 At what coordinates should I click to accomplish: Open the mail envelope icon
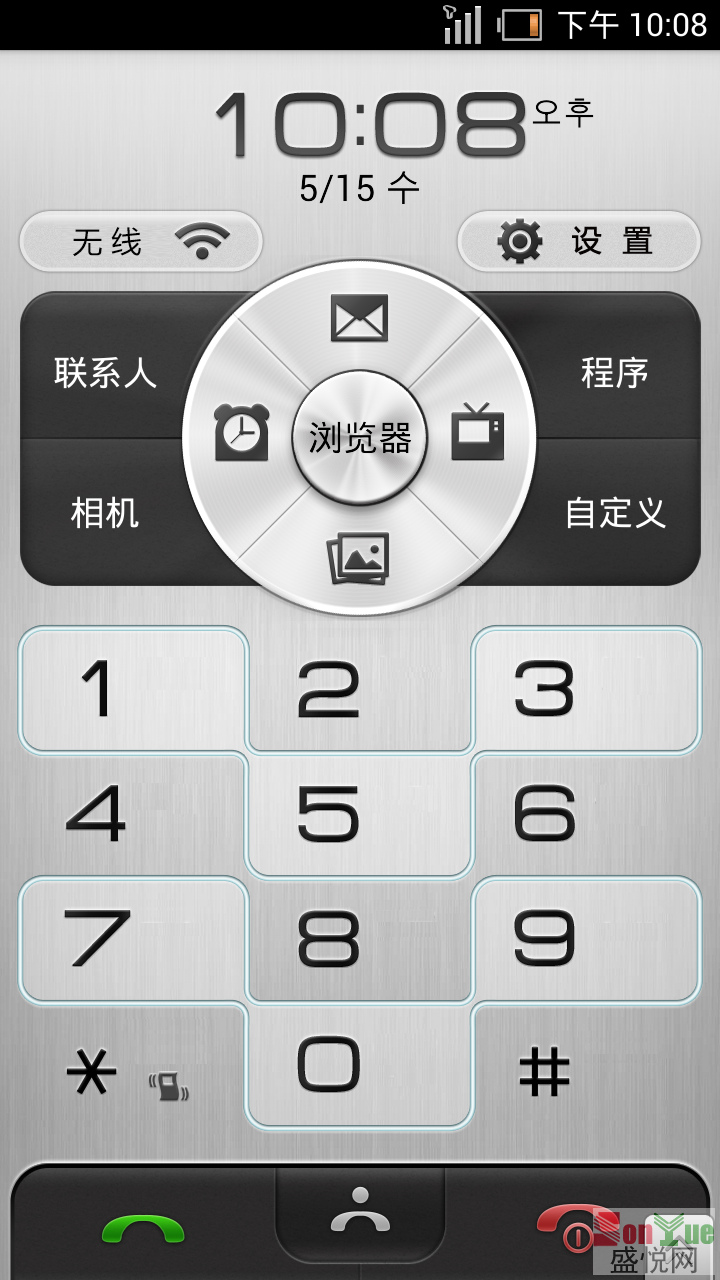(360, 318)
